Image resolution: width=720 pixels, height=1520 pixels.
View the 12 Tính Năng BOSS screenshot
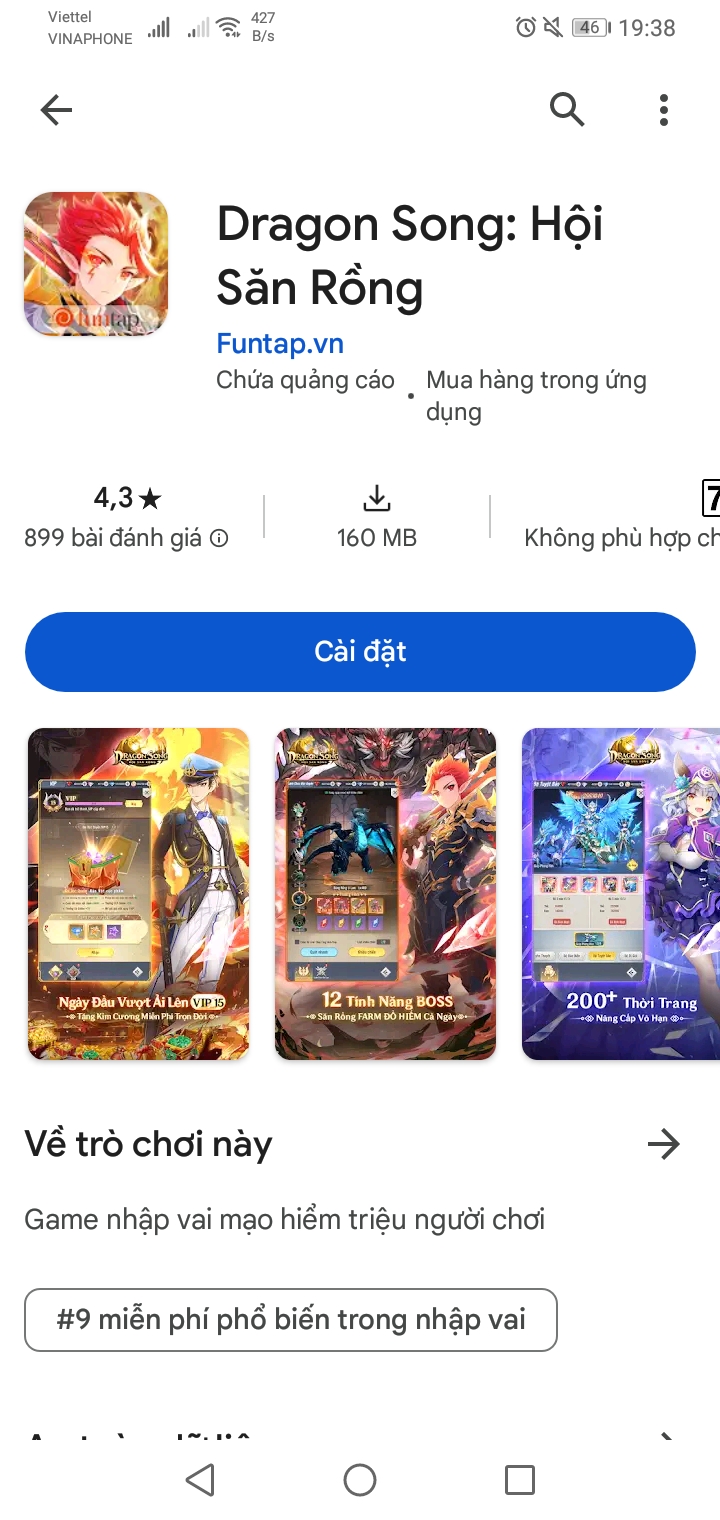coord(385,894)
